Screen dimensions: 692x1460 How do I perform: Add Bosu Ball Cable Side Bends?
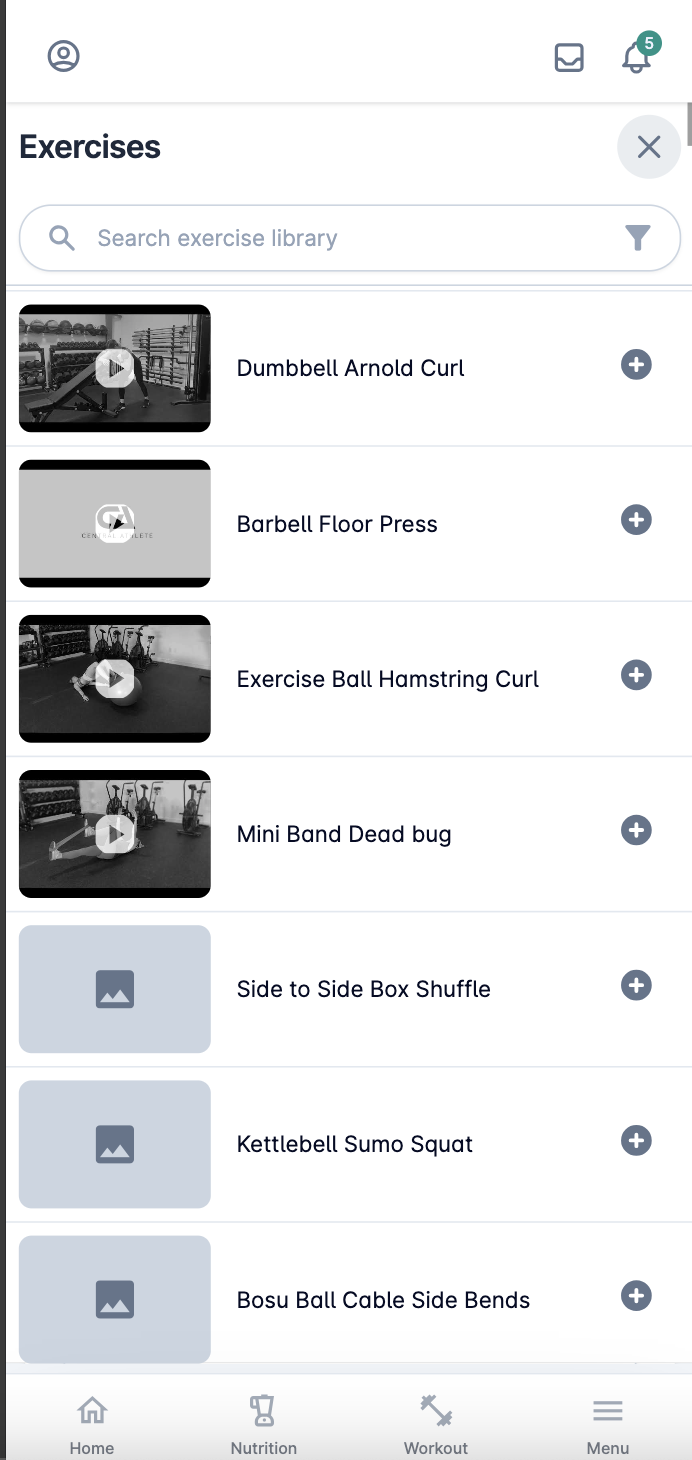637,1296
